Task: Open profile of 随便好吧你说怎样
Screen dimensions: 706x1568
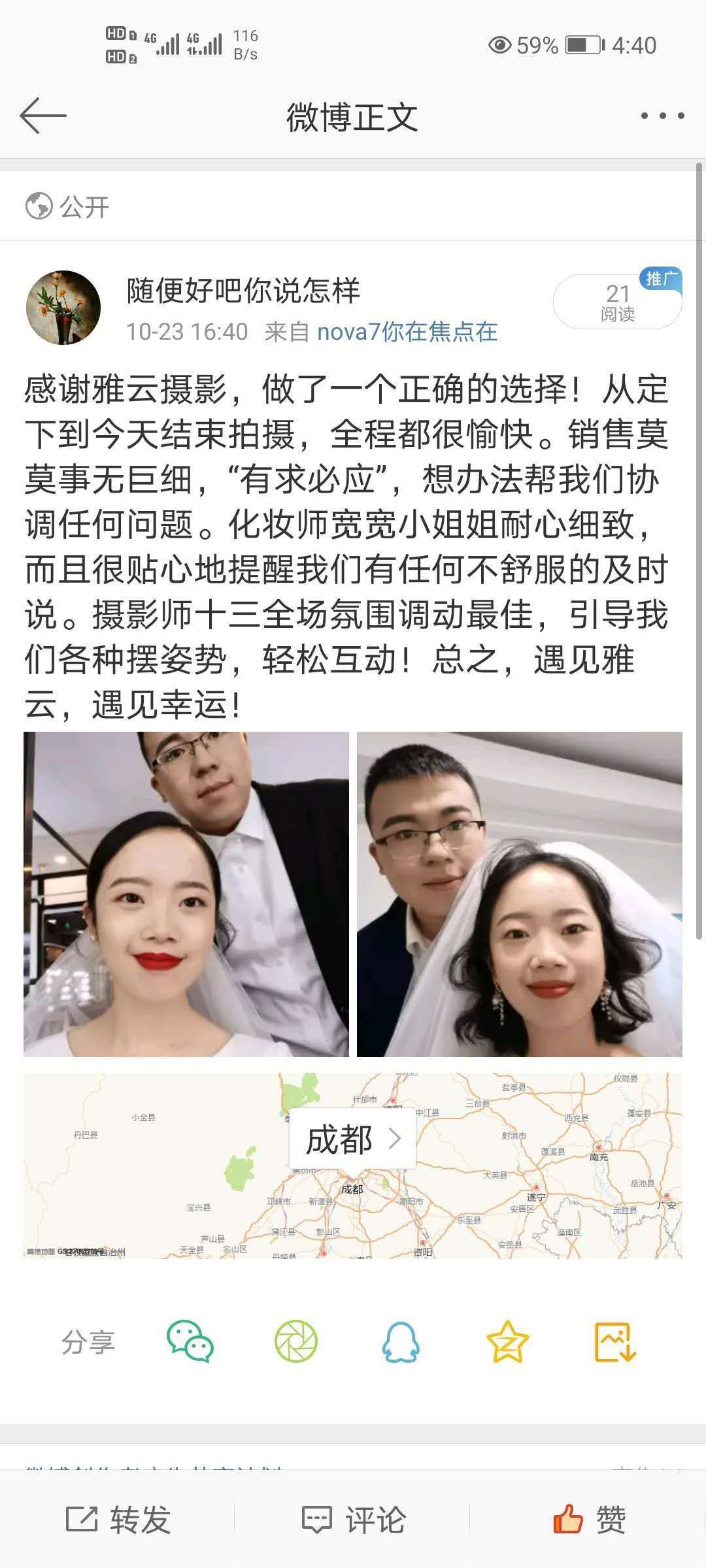Action: [243, 291]
